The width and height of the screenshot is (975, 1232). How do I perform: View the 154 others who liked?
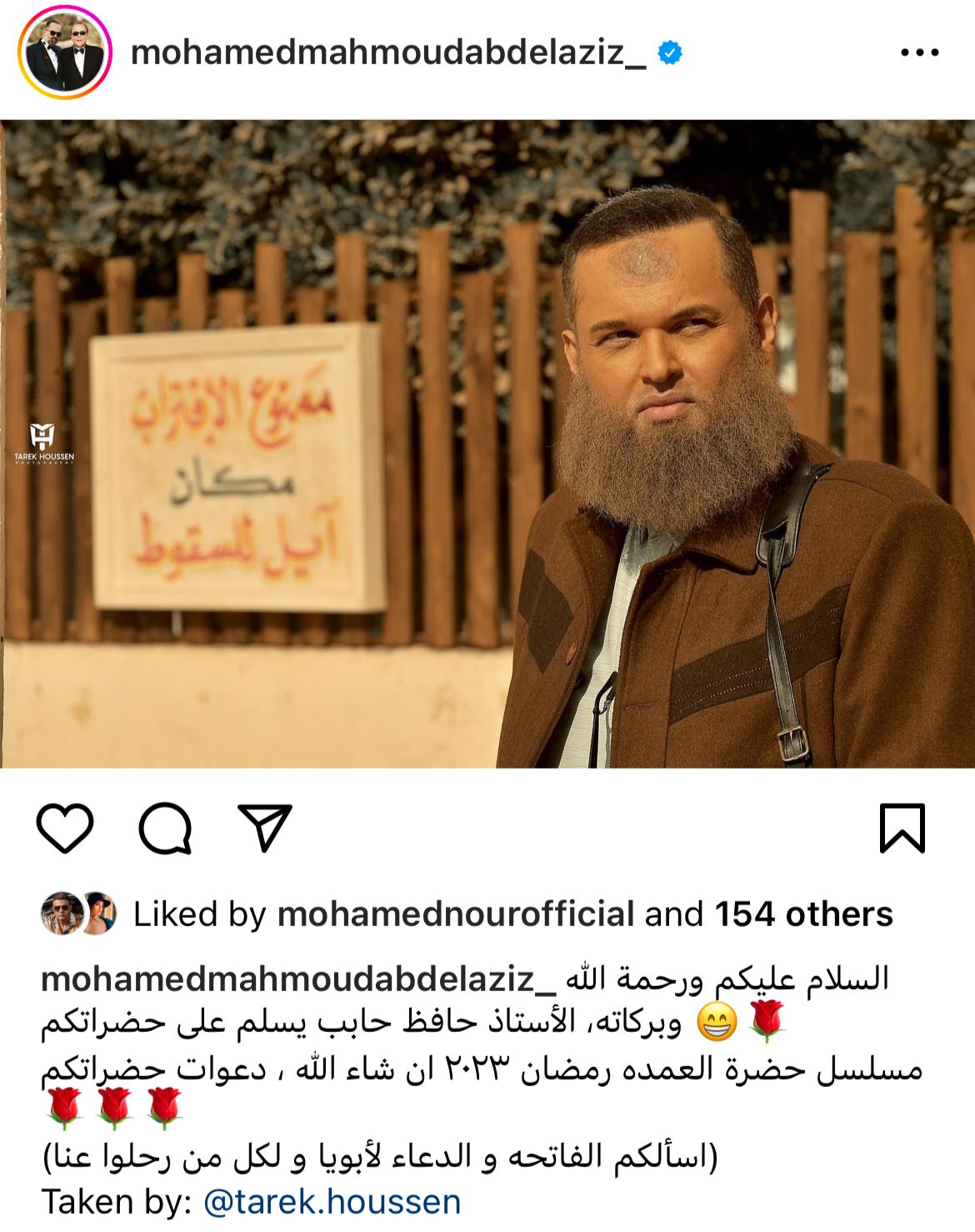point(803,914)
